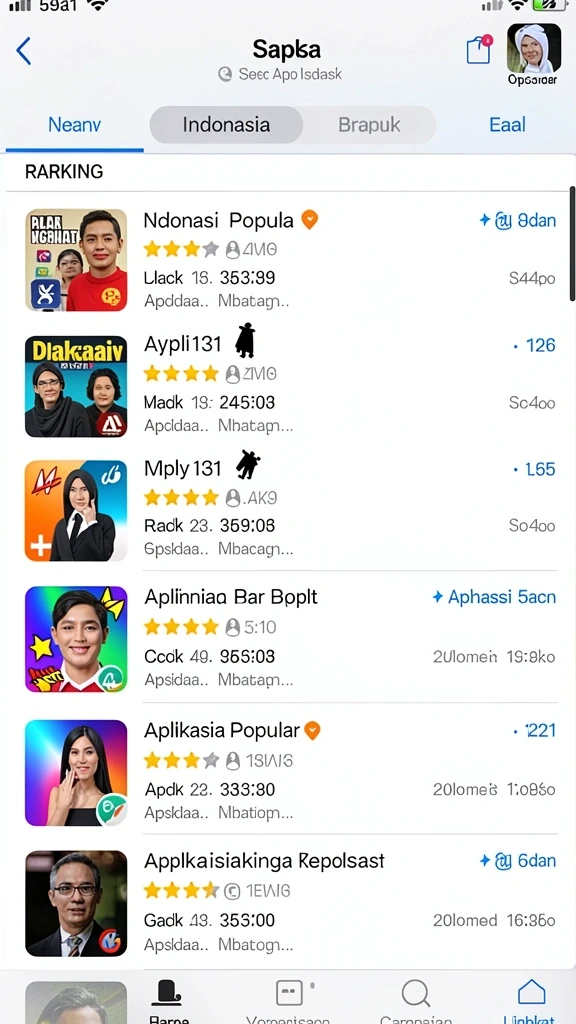Open the Applkaisiakinga Repolsast app row
Viewport: 576px width, 1024px height.
pyautogui.click(x=291, y=903)
